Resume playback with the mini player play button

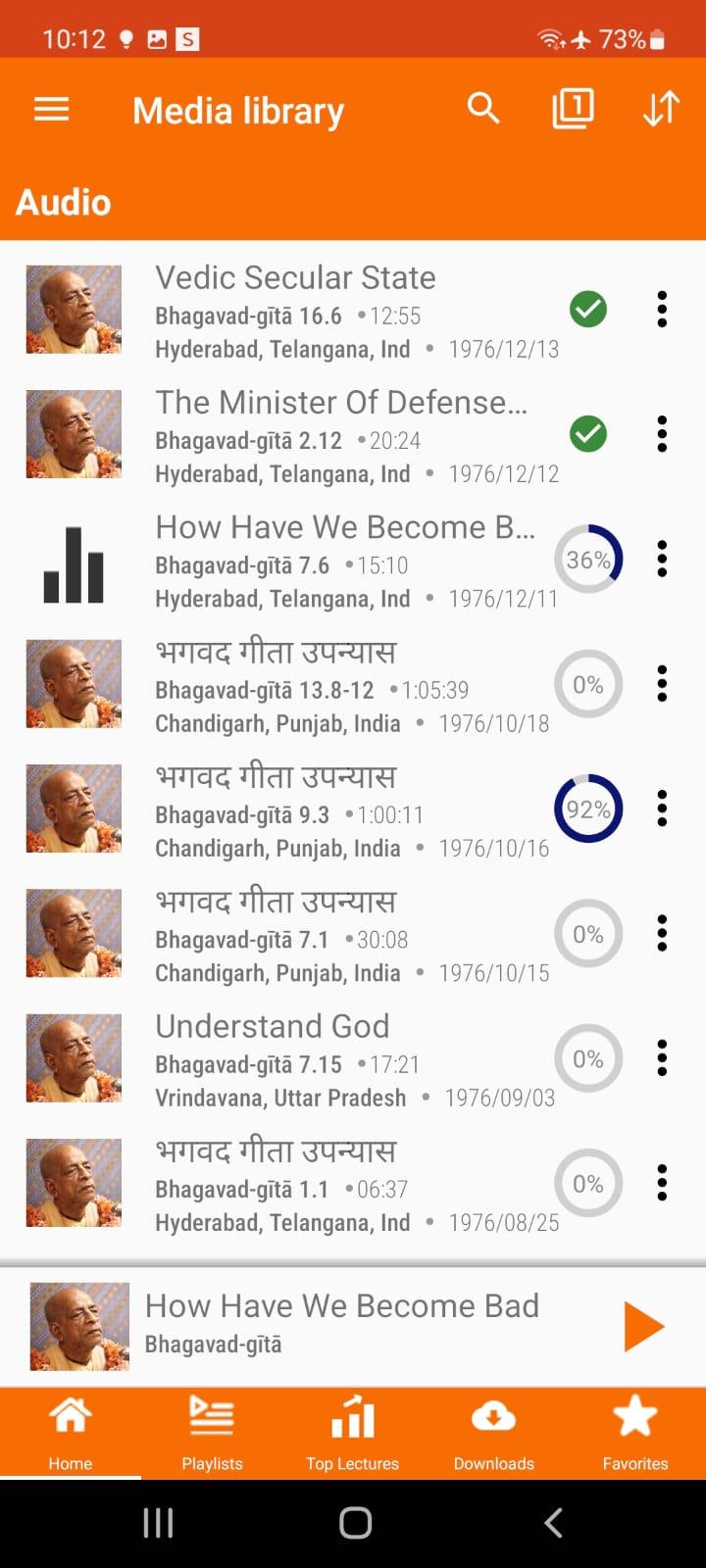[x=643, y=1327]
